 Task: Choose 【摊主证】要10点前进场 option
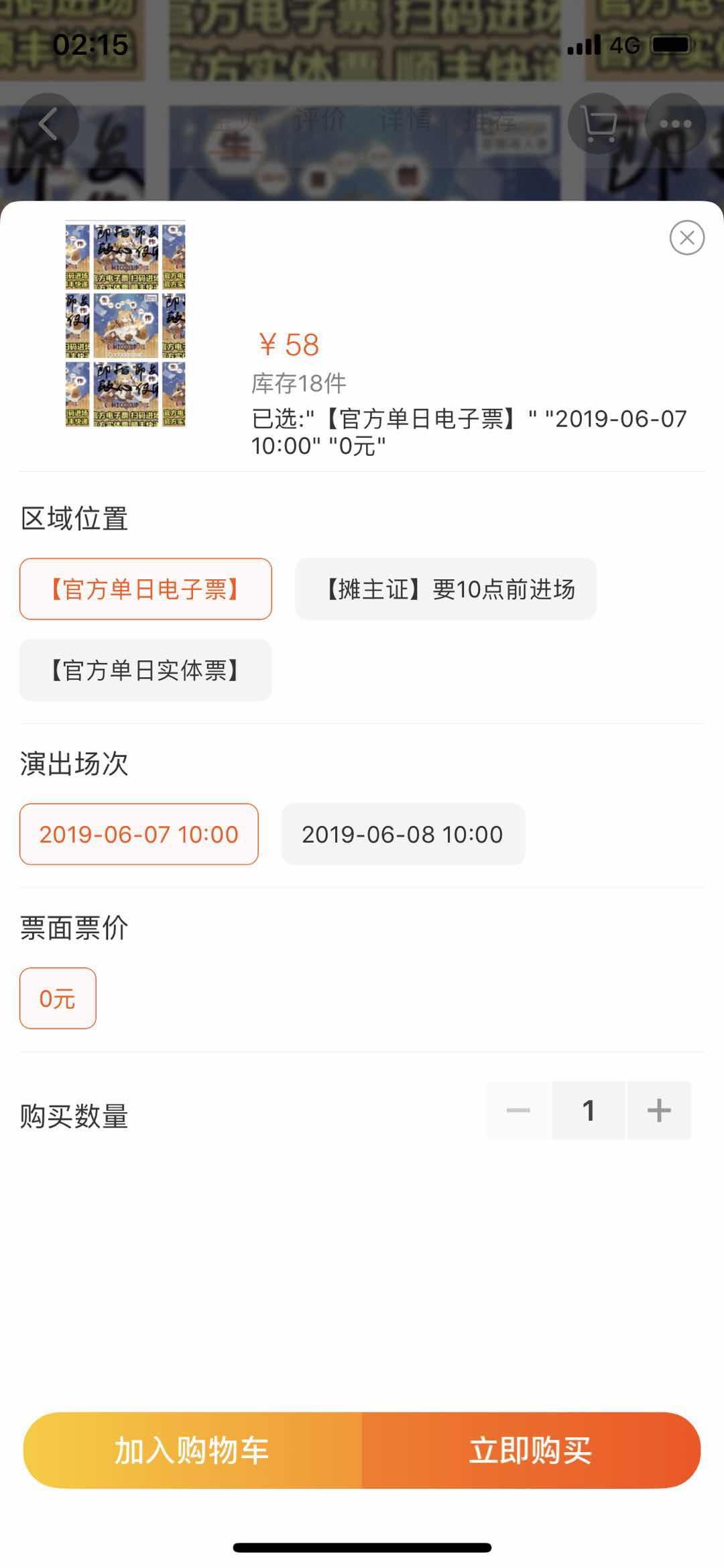pyautogui.click(x=446, y=589)
